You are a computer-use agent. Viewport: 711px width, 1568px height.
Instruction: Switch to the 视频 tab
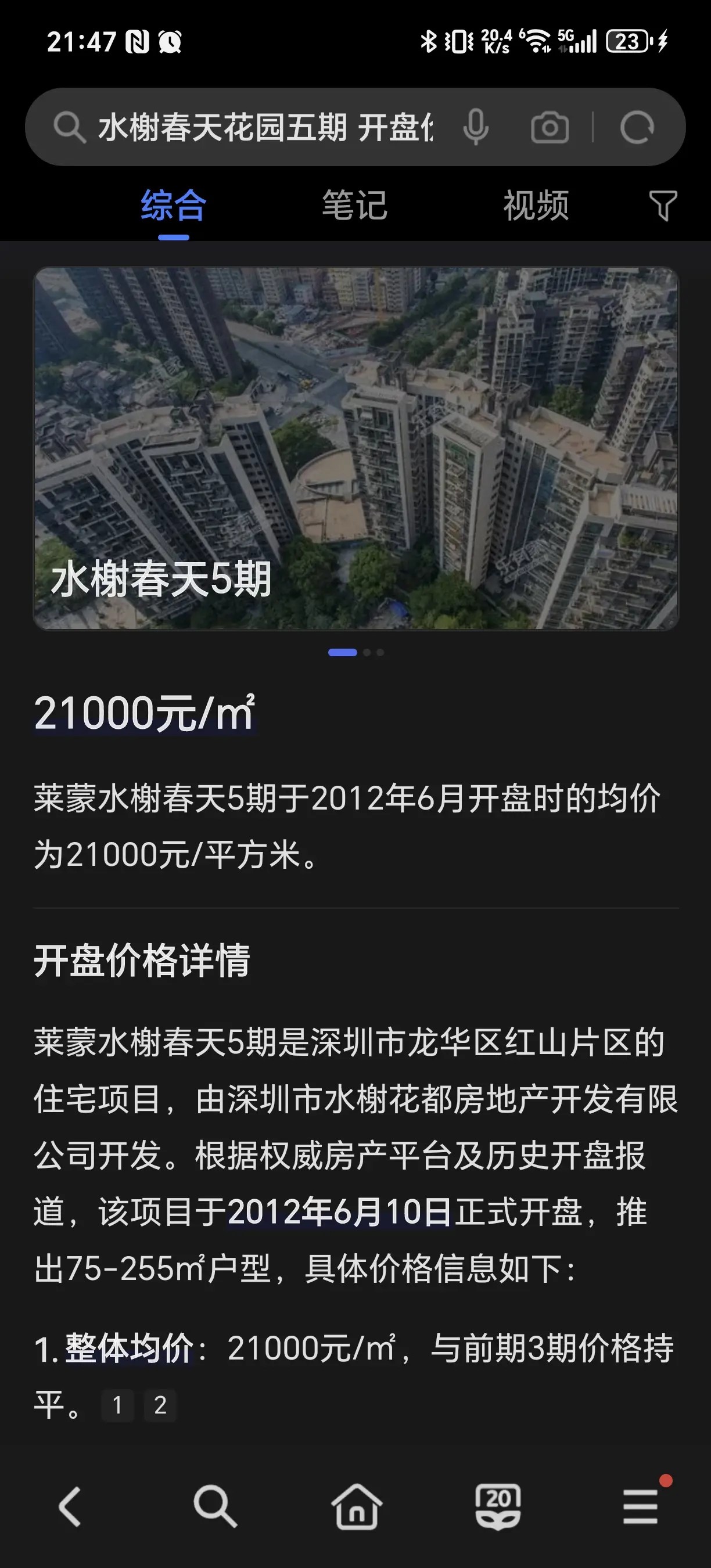click(x=536, y=205)
